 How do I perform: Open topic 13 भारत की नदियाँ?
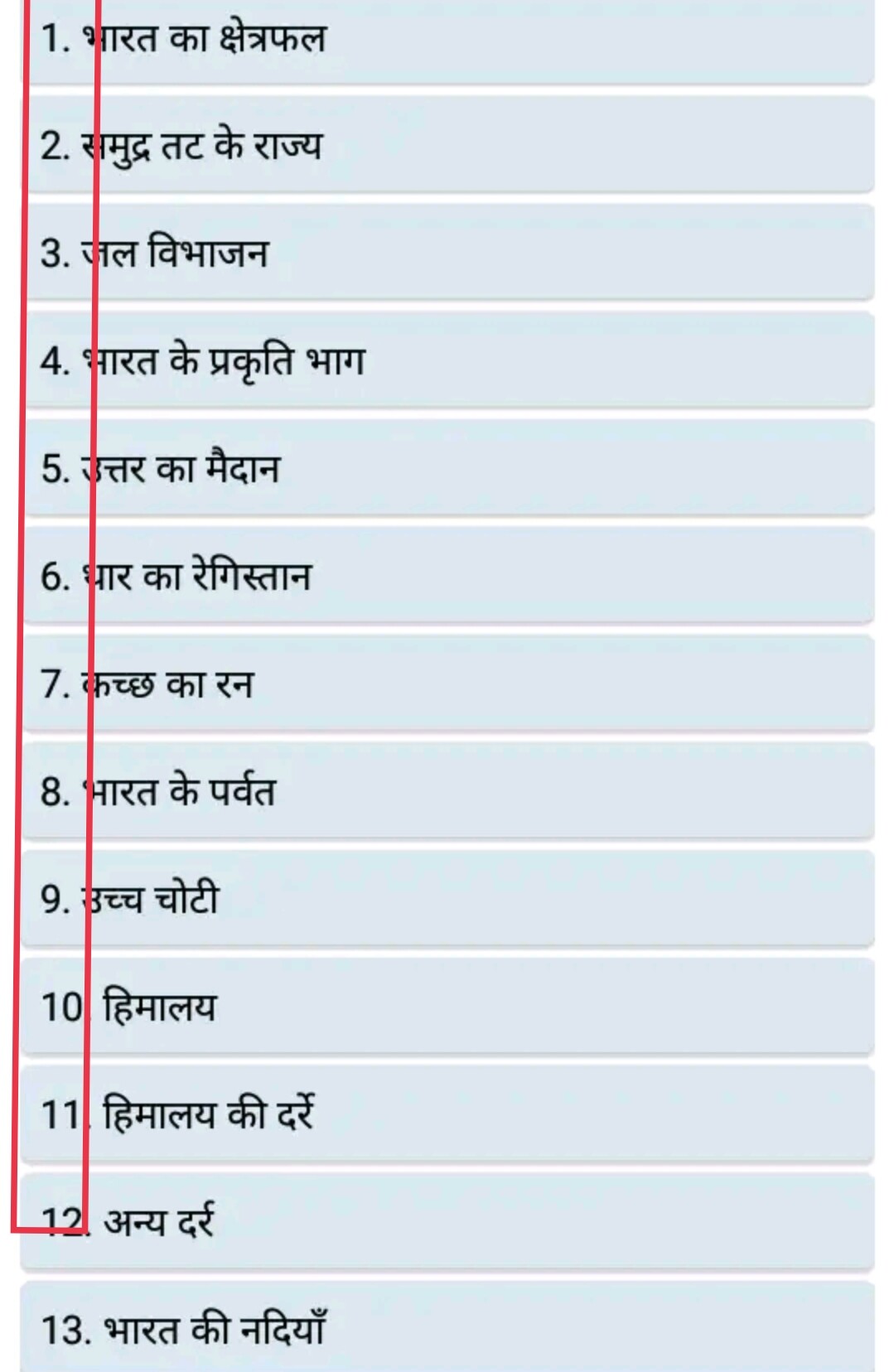[x=447, y=1328]
